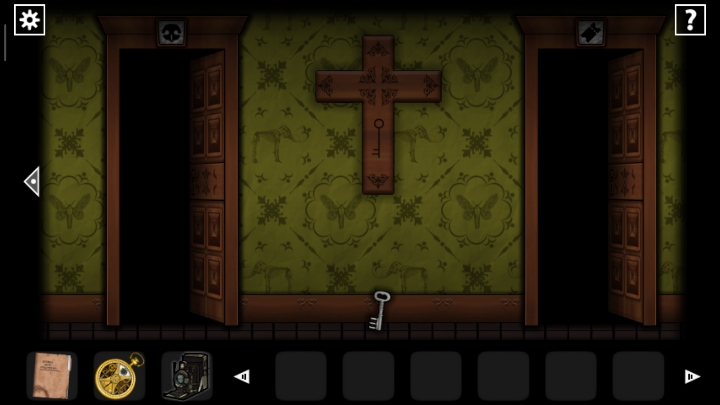720x405 pixels.
Task: Select the camera inventory item
Action: (186, 376)
